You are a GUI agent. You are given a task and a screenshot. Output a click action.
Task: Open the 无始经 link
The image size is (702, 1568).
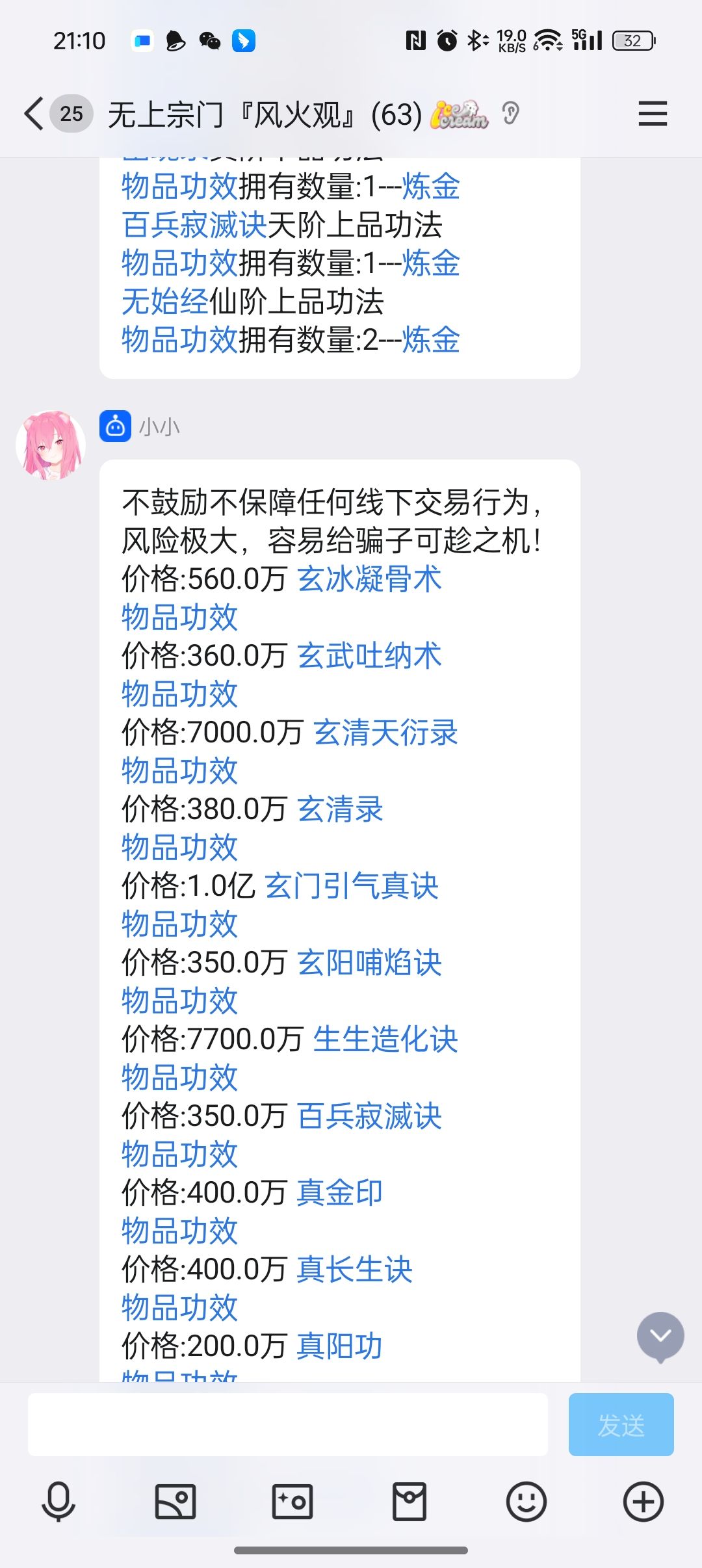point(165,302)
